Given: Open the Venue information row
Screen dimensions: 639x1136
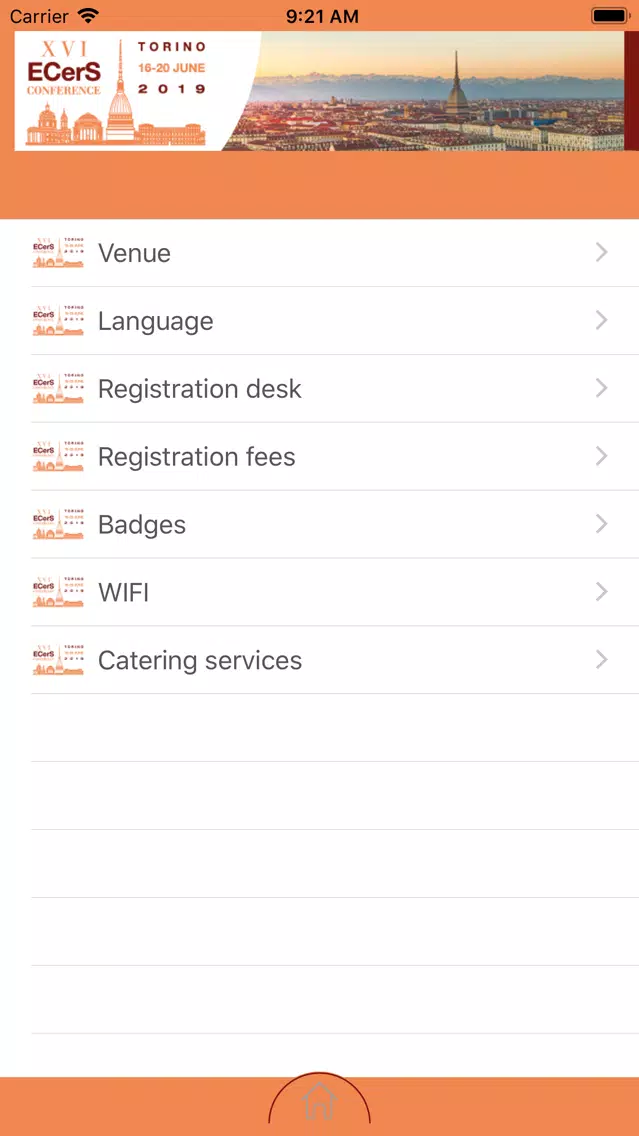Looking at the screenshot, I should pyautogui.click(x=320, y=253).
